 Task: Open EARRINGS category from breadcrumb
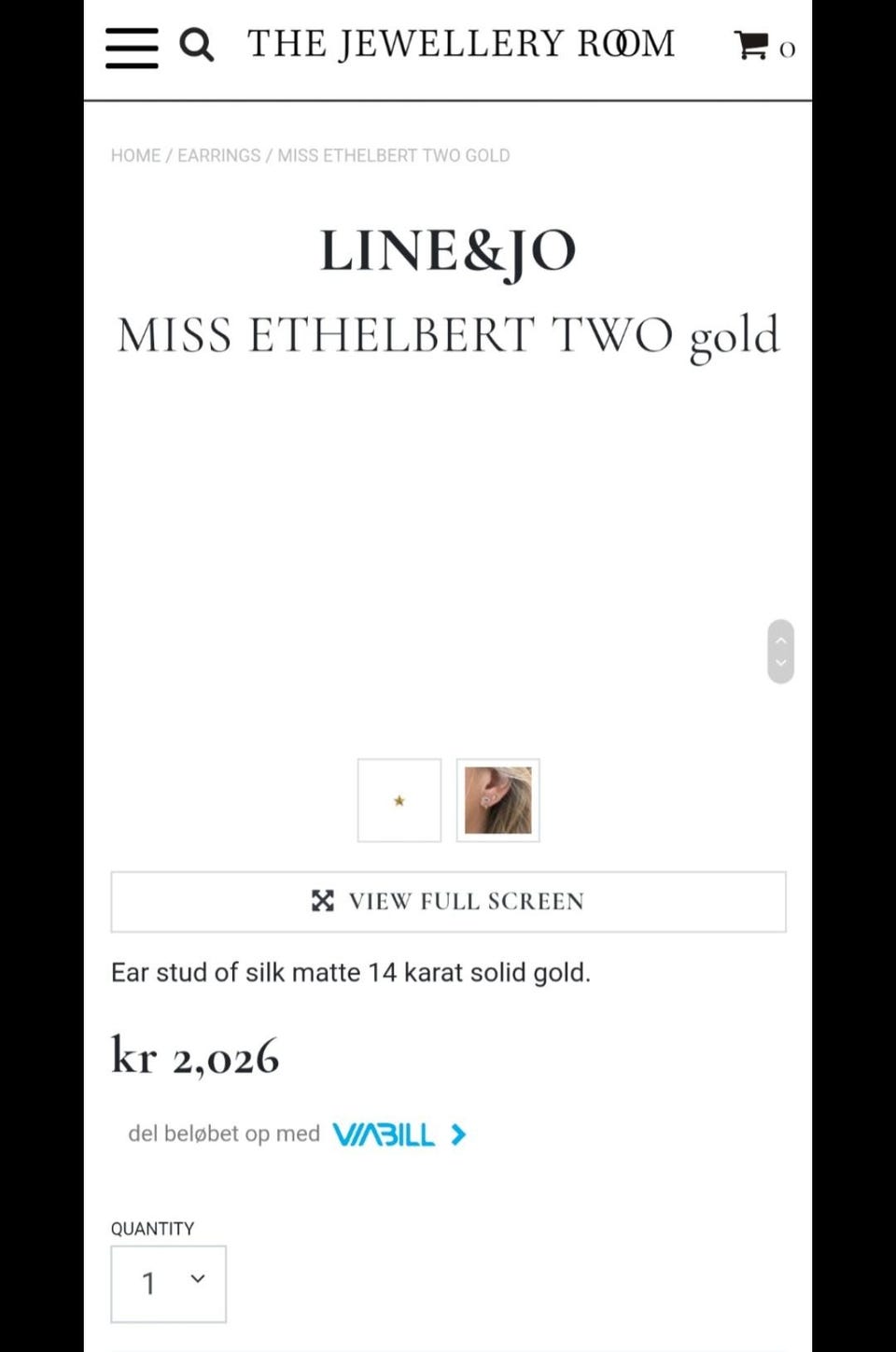tap(218, 155)
